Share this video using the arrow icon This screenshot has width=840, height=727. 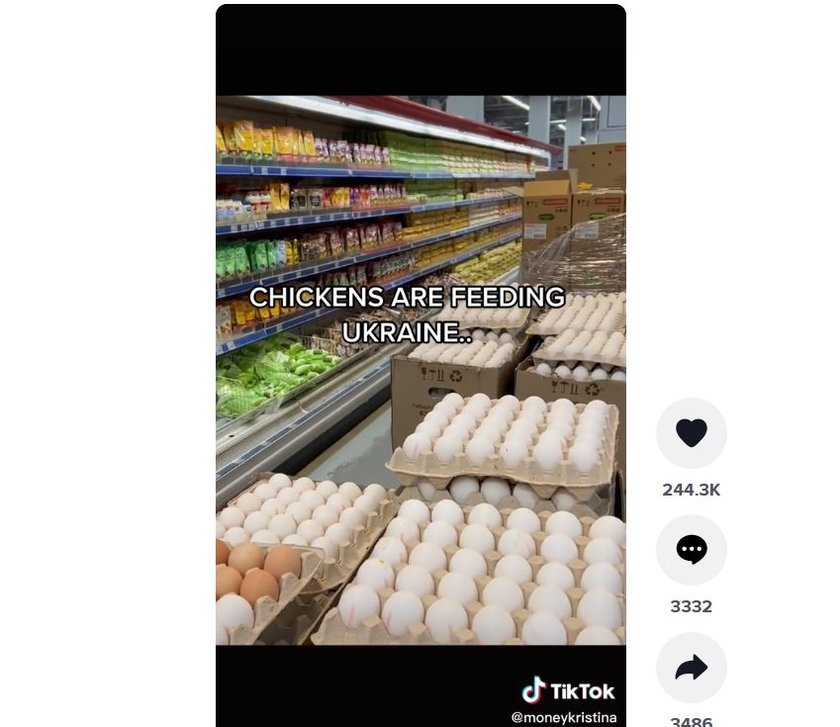pos(691,667)
